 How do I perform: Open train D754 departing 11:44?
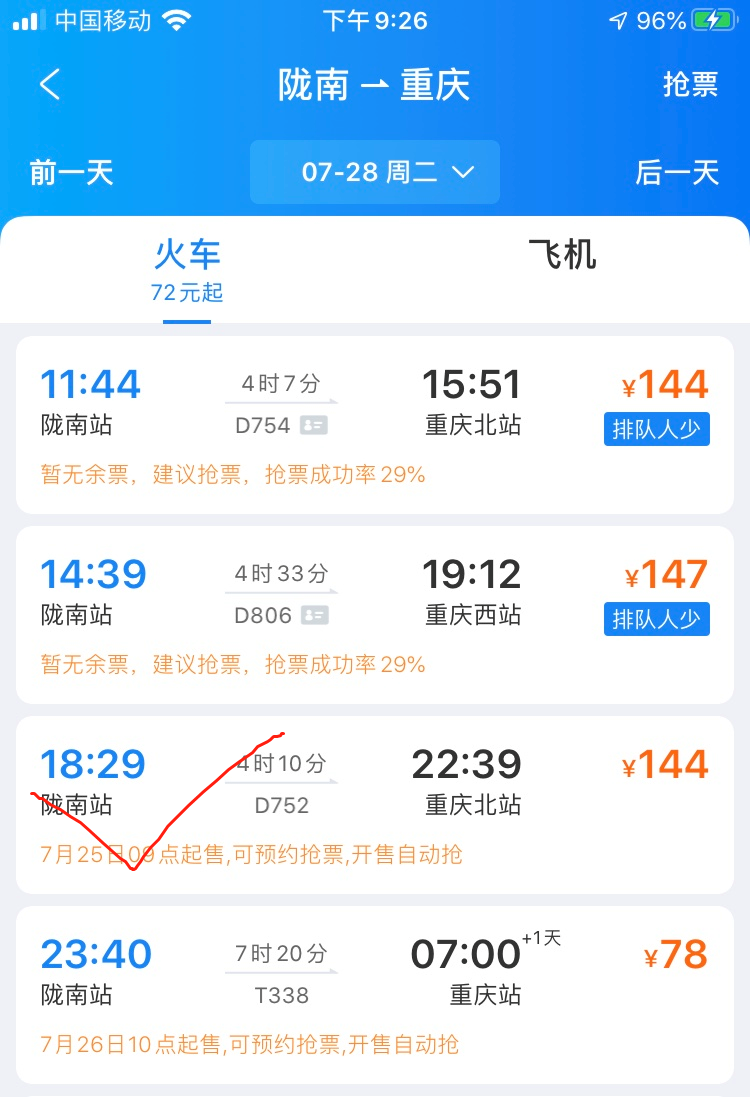(x=375, y=425)
